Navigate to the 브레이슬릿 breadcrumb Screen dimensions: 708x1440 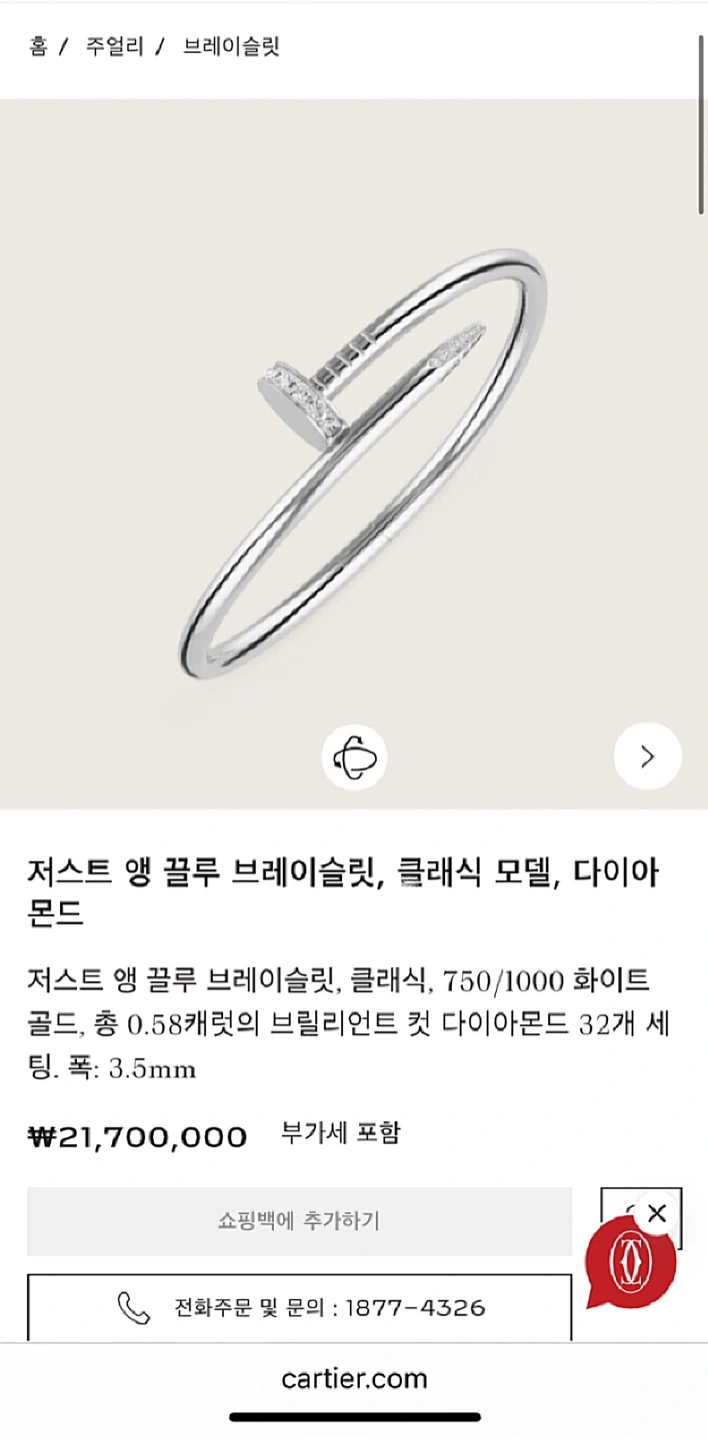pyautogui.click(x=231, y=46)
